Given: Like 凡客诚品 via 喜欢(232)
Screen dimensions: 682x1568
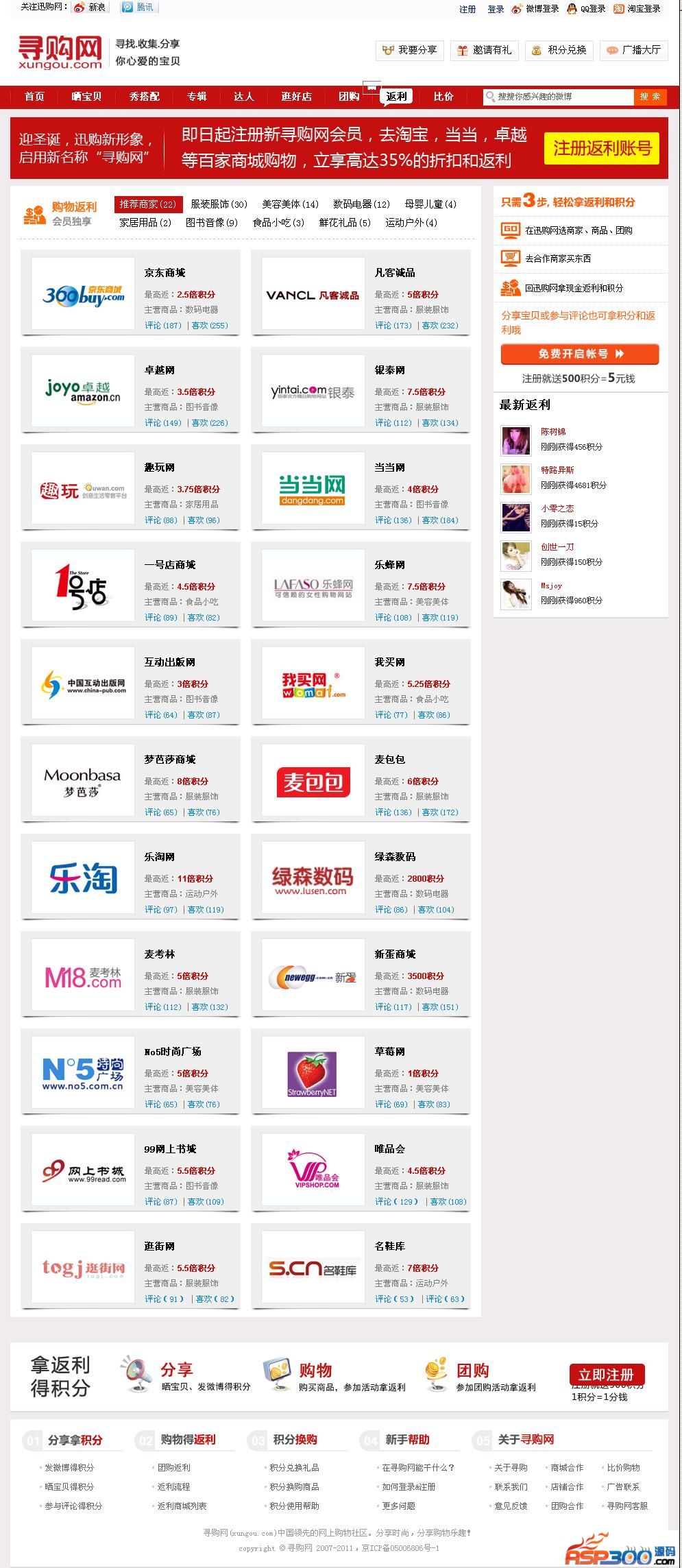Looking at the screenshot, I should point(440,326).
